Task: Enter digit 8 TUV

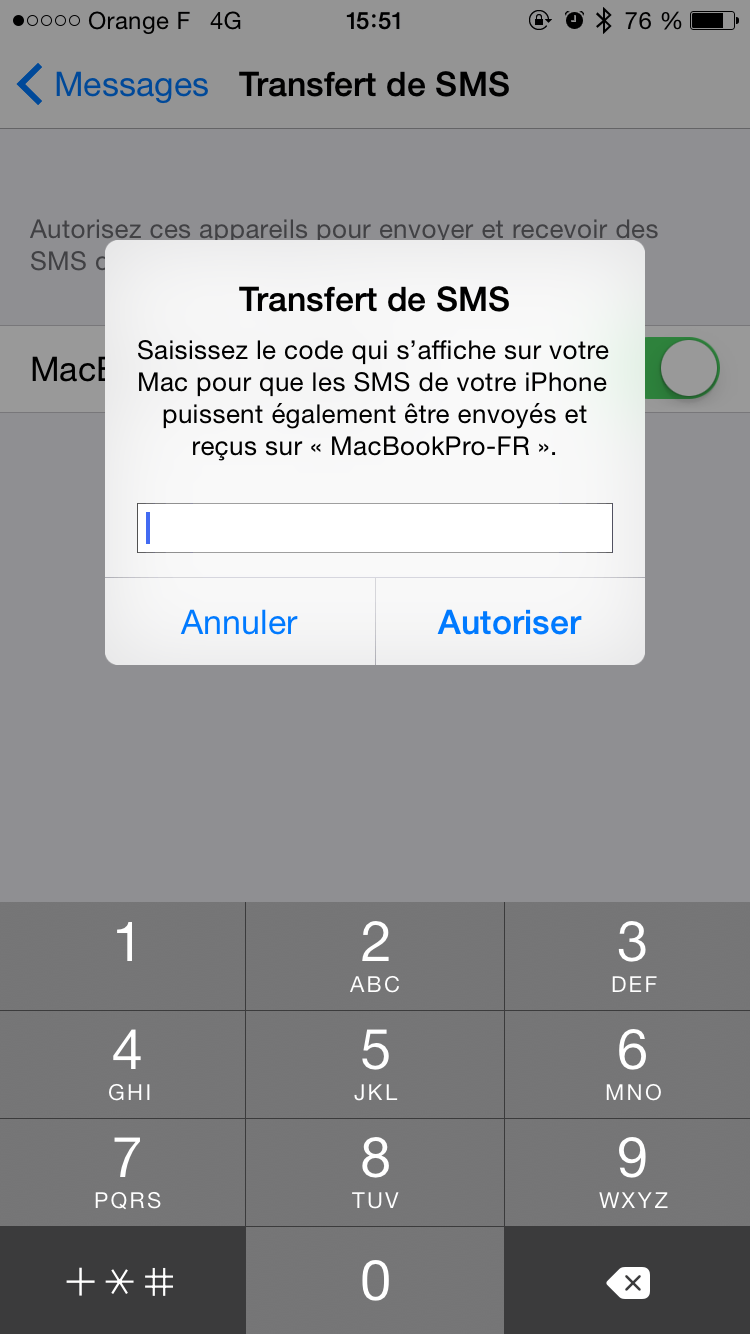Action: tap(375, 1172)
